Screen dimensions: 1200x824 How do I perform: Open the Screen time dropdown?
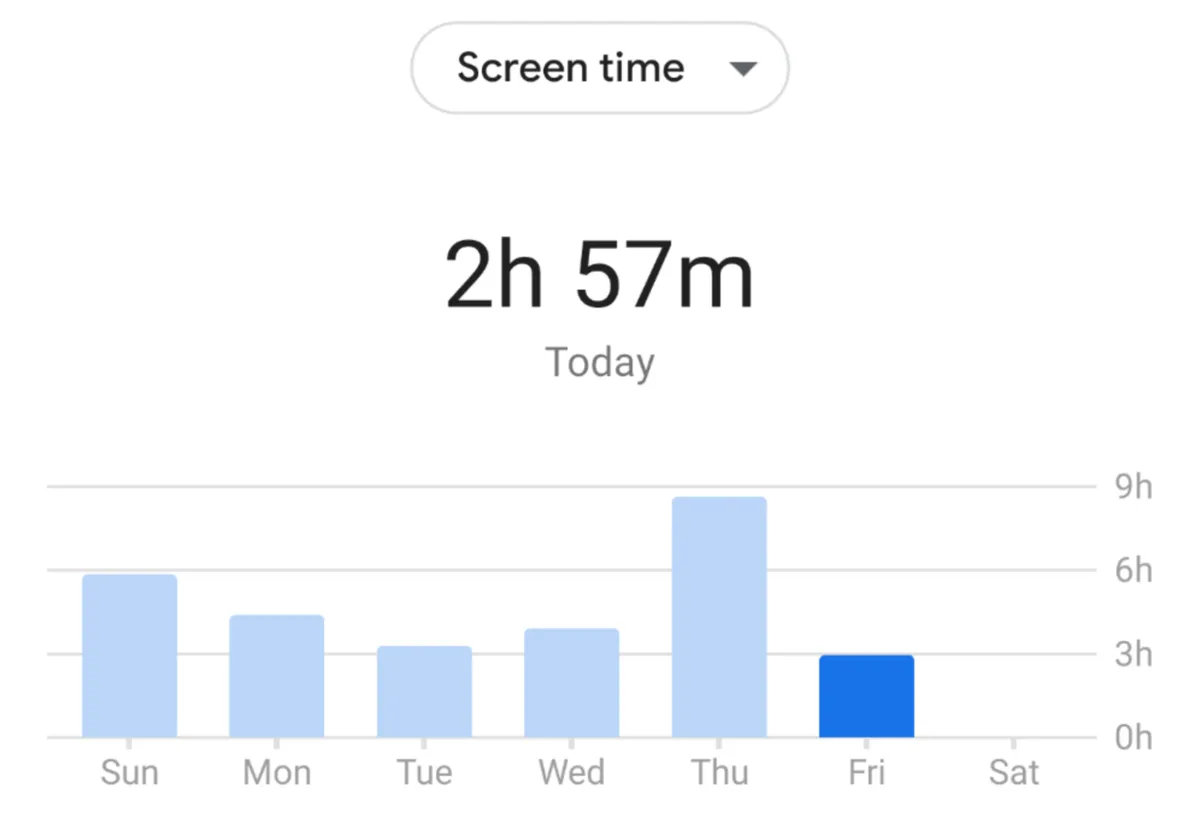click(x=600, y=68)
